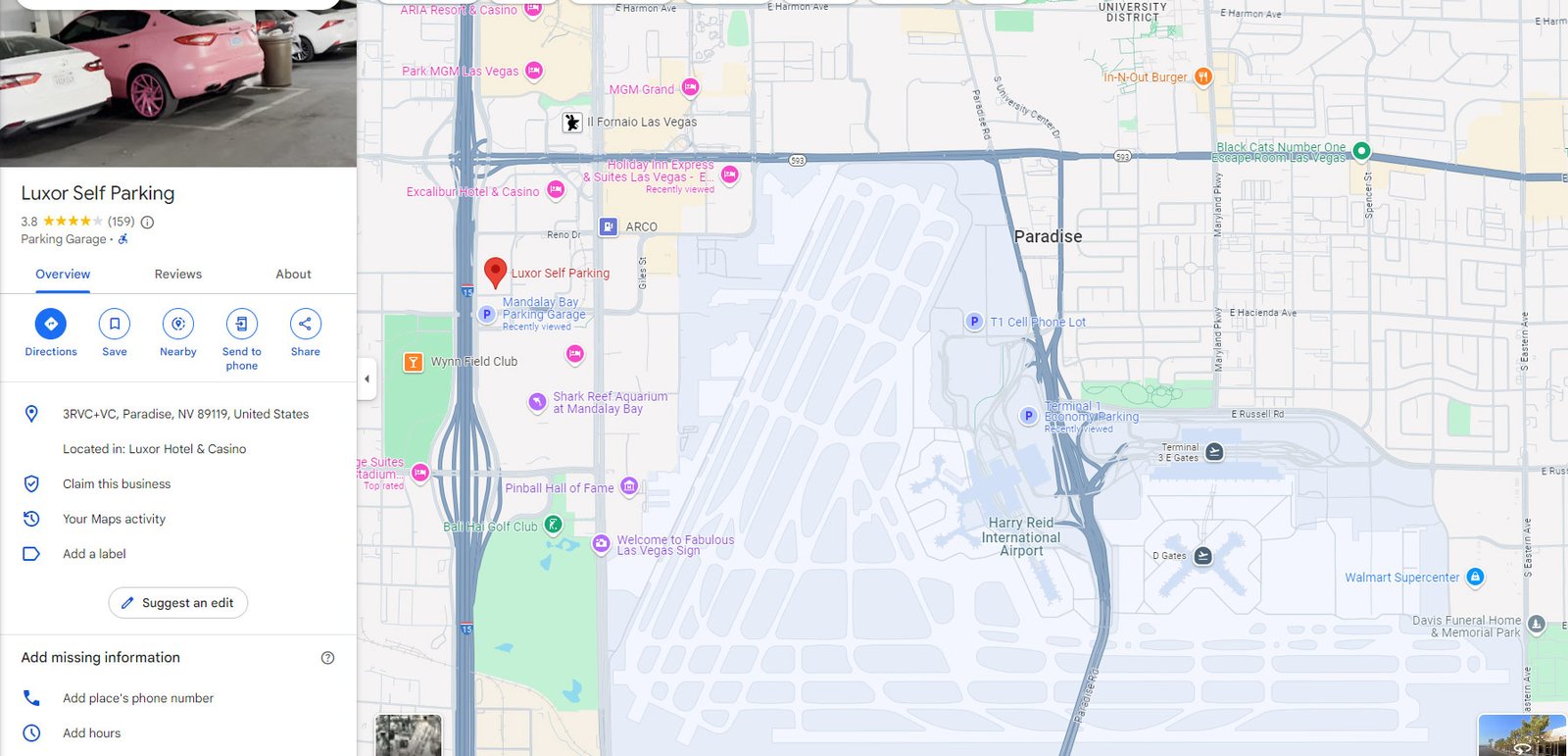
Task: Save this place to a list
Action: tap(115, 325)
